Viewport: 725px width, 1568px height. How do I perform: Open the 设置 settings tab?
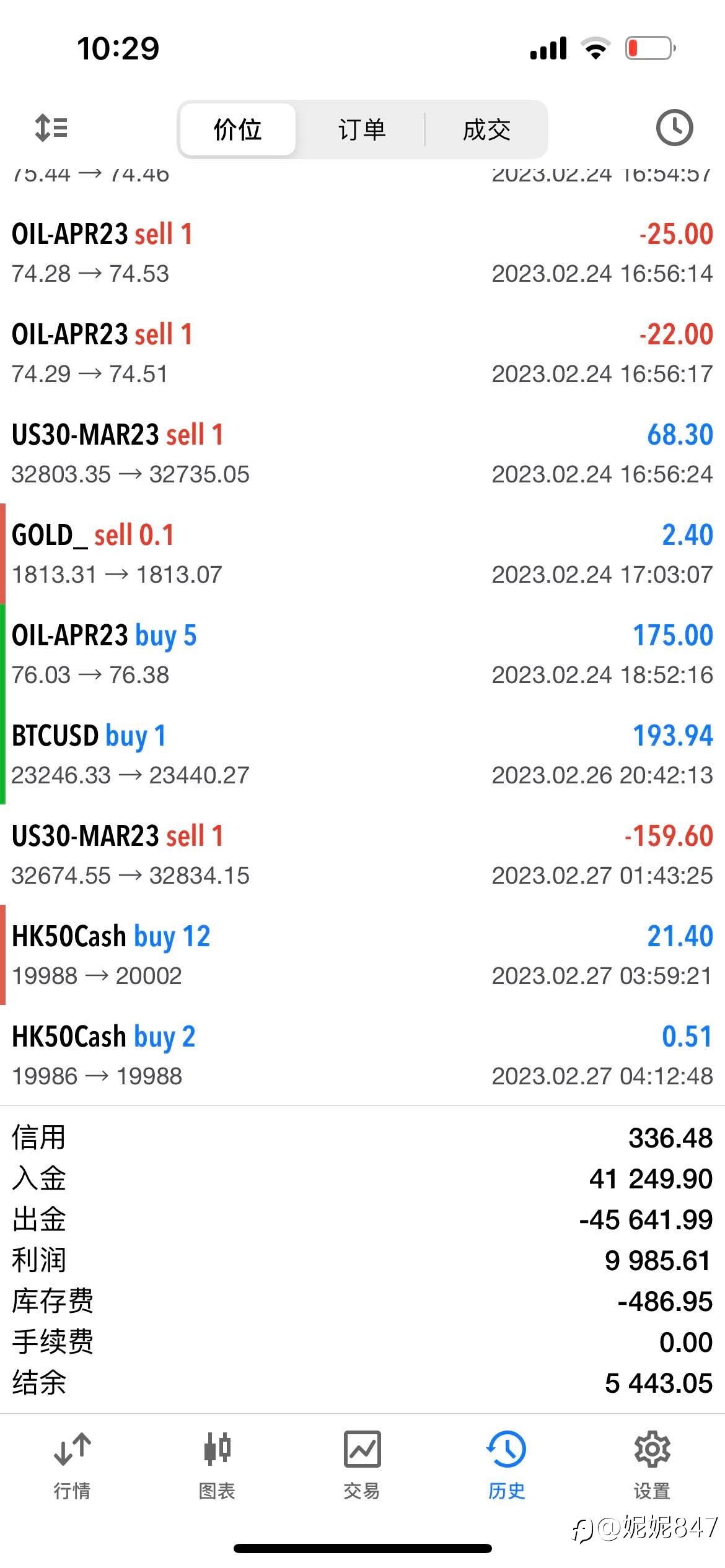[x=652, y=1466]
